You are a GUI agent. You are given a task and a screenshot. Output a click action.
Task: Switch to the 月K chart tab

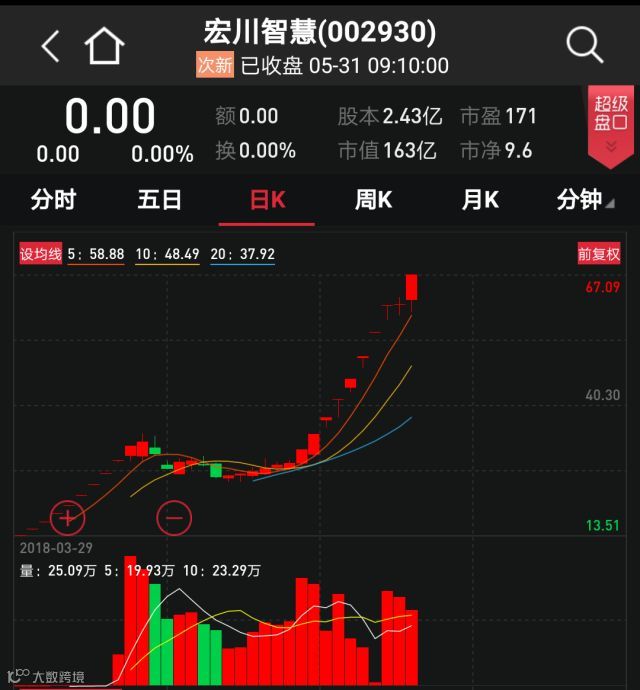pyautogui.click(x=480, y=200)
